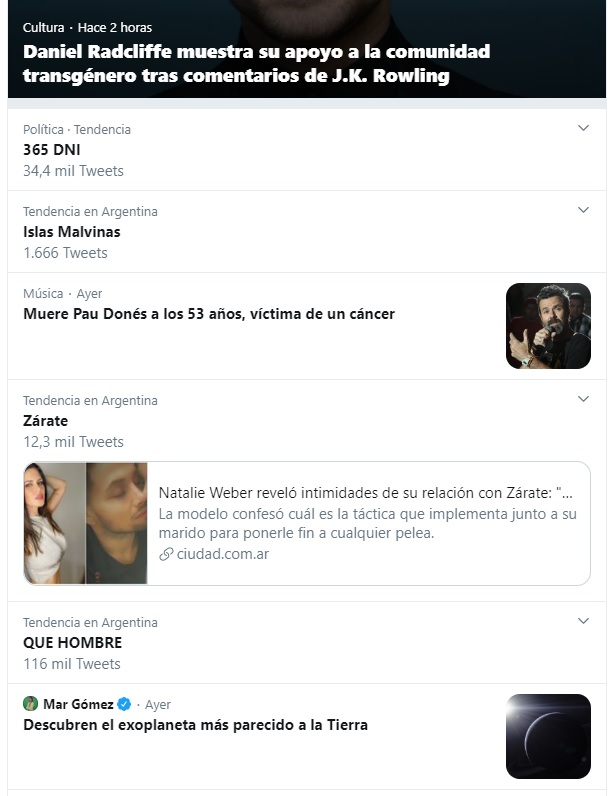Image resolution: width=613 pixels, height=796 pixels.
Task: Open the QUE HOMBRE trend
Action: click(x=72, y=643)
